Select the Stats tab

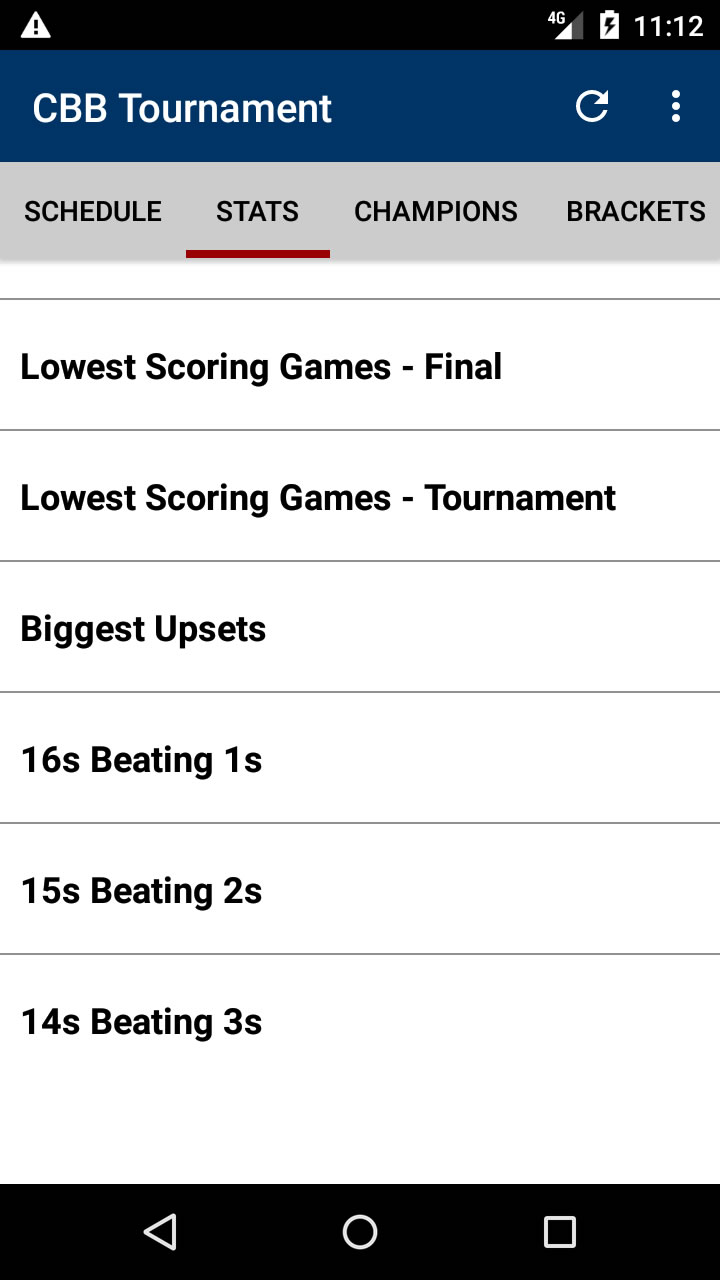pos(258,211)
